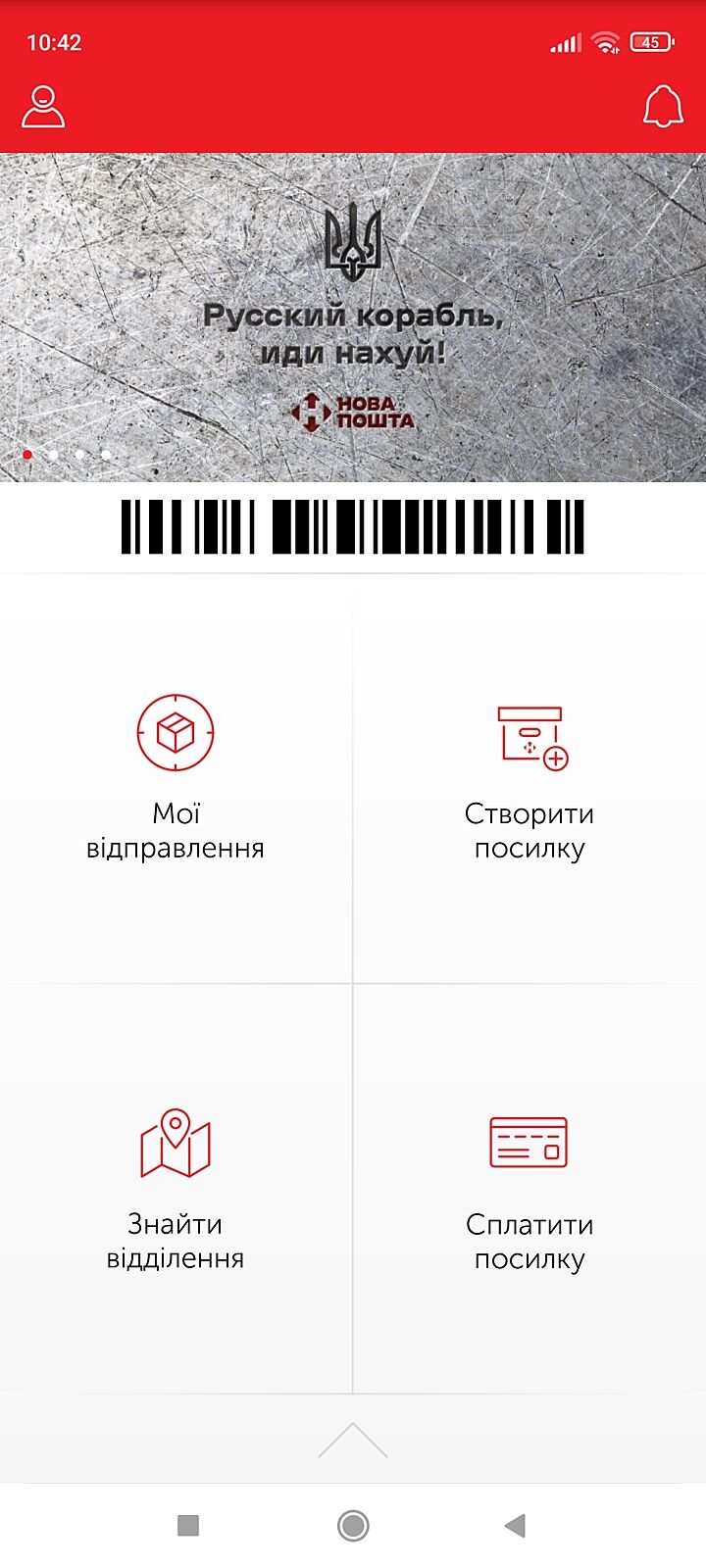Go to the system home screen
The image size is (706, 1568).
point(353,1525)
